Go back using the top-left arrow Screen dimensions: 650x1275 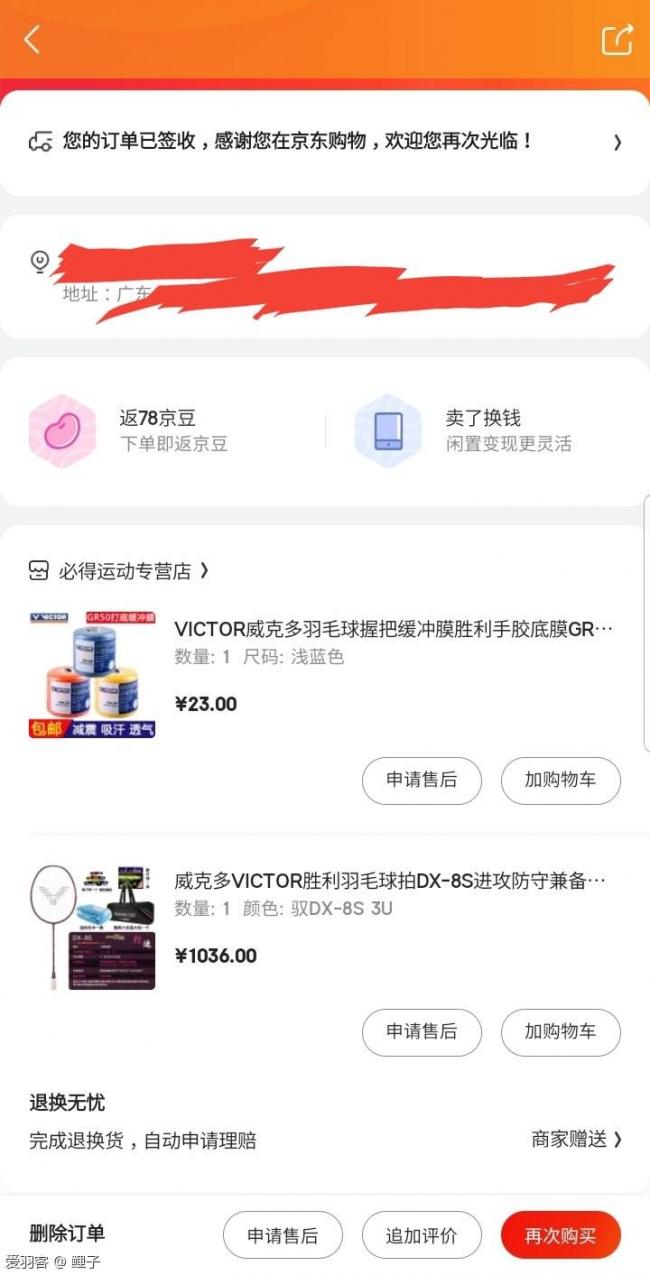tap(32, 40)
